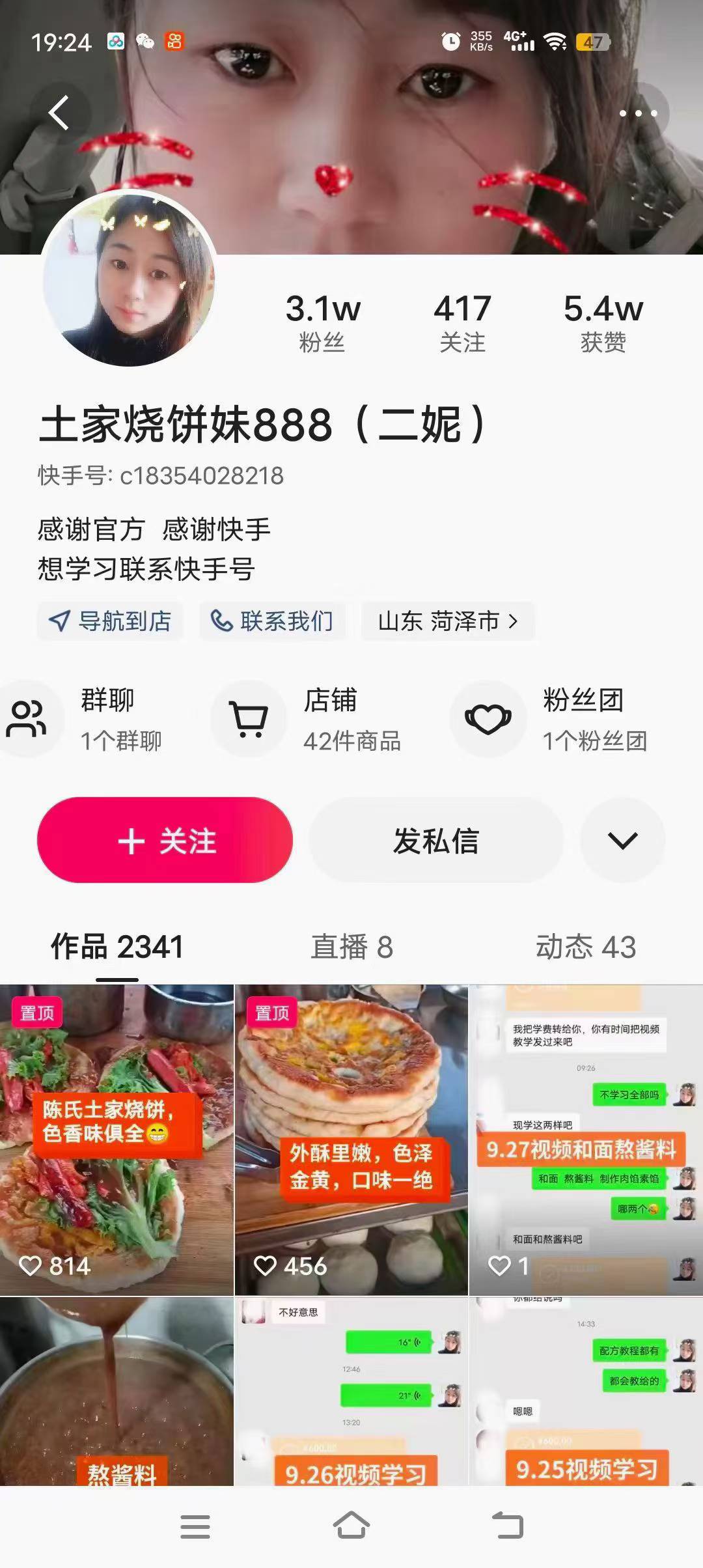Expand the down chevron beside 发私信

coord(622,841)
